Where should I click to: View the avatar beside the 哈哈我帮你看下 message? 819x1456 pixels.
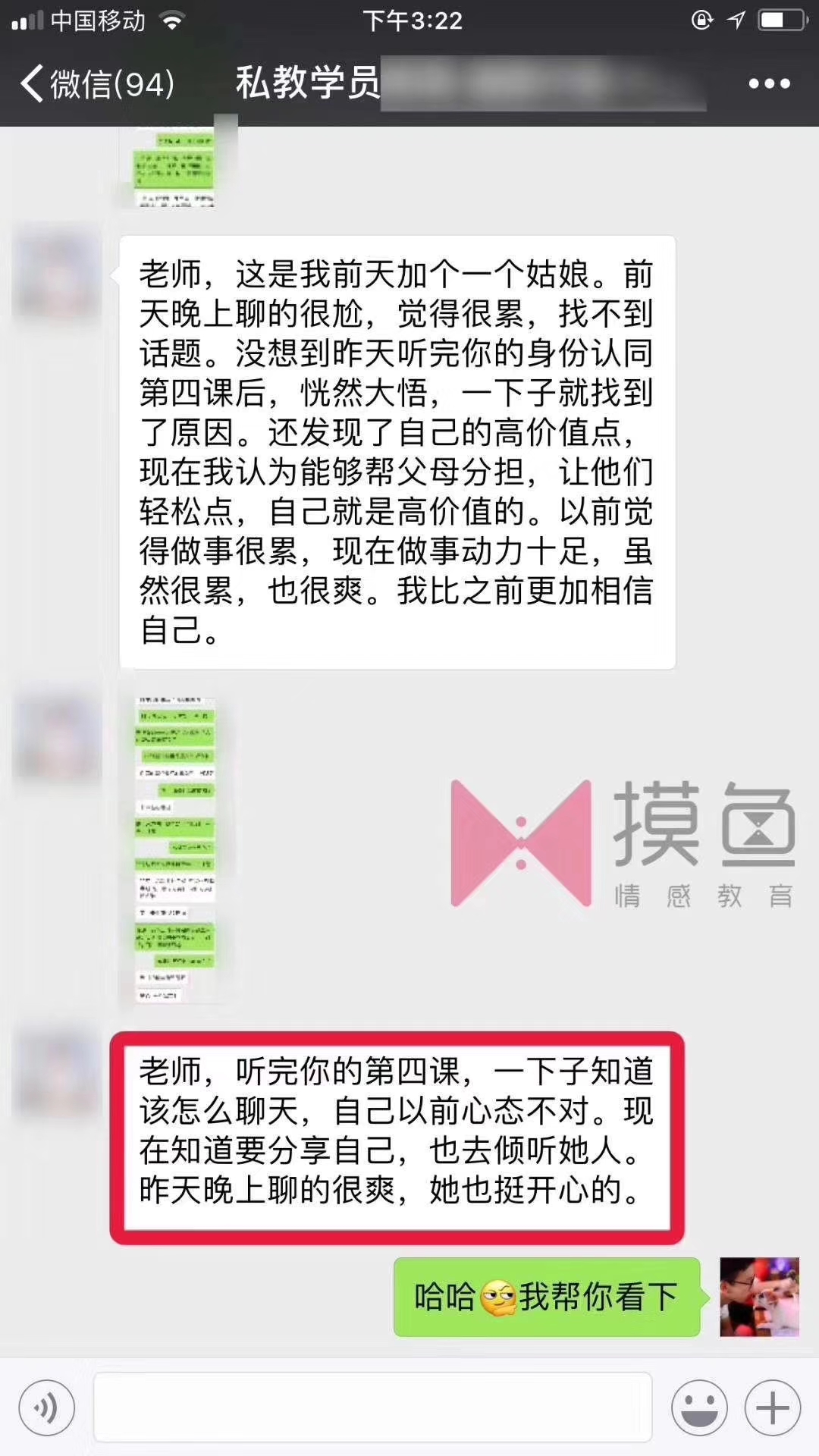759,1297
